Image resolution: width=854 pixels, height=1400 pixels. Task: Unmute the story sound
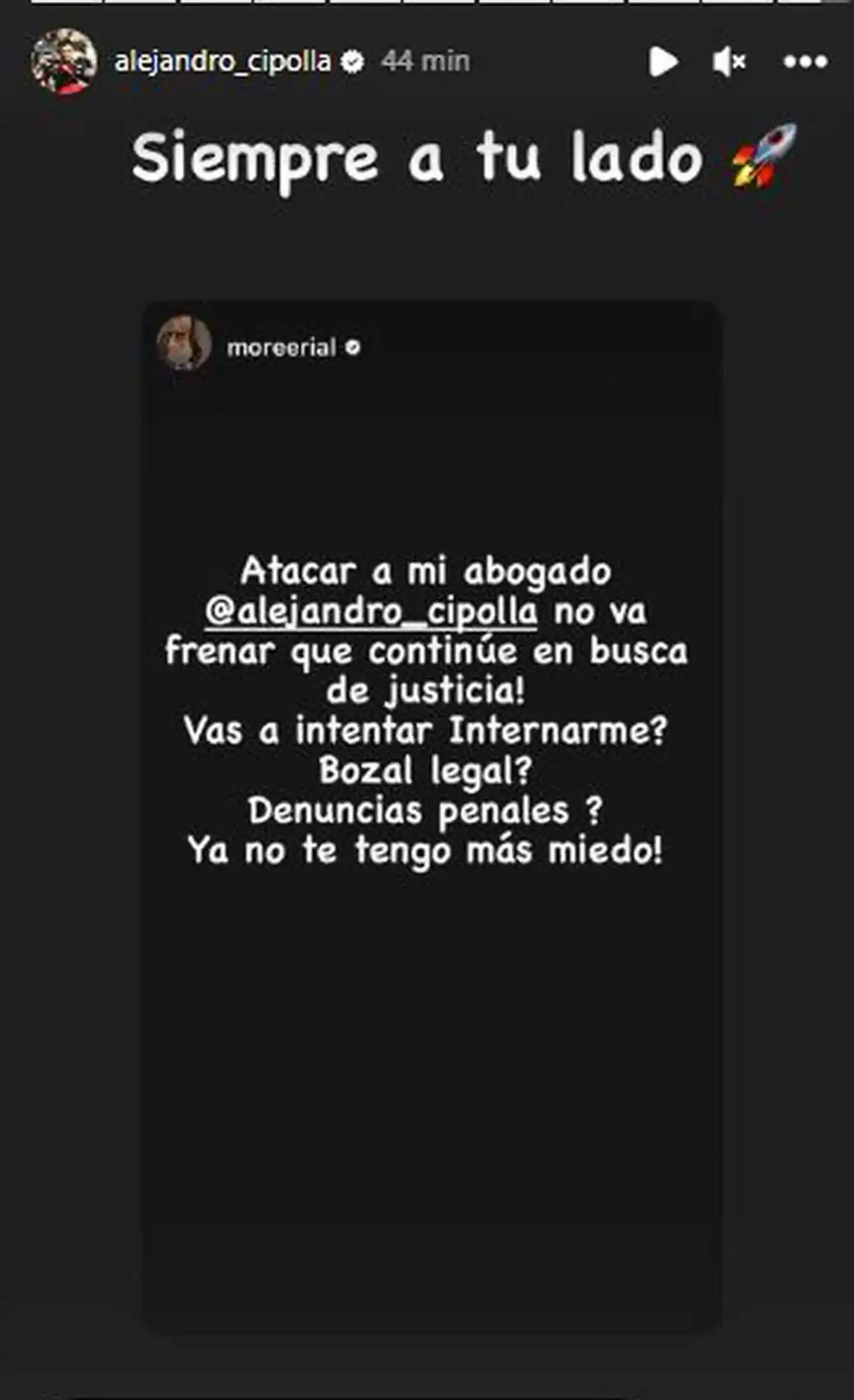(728, 62)
